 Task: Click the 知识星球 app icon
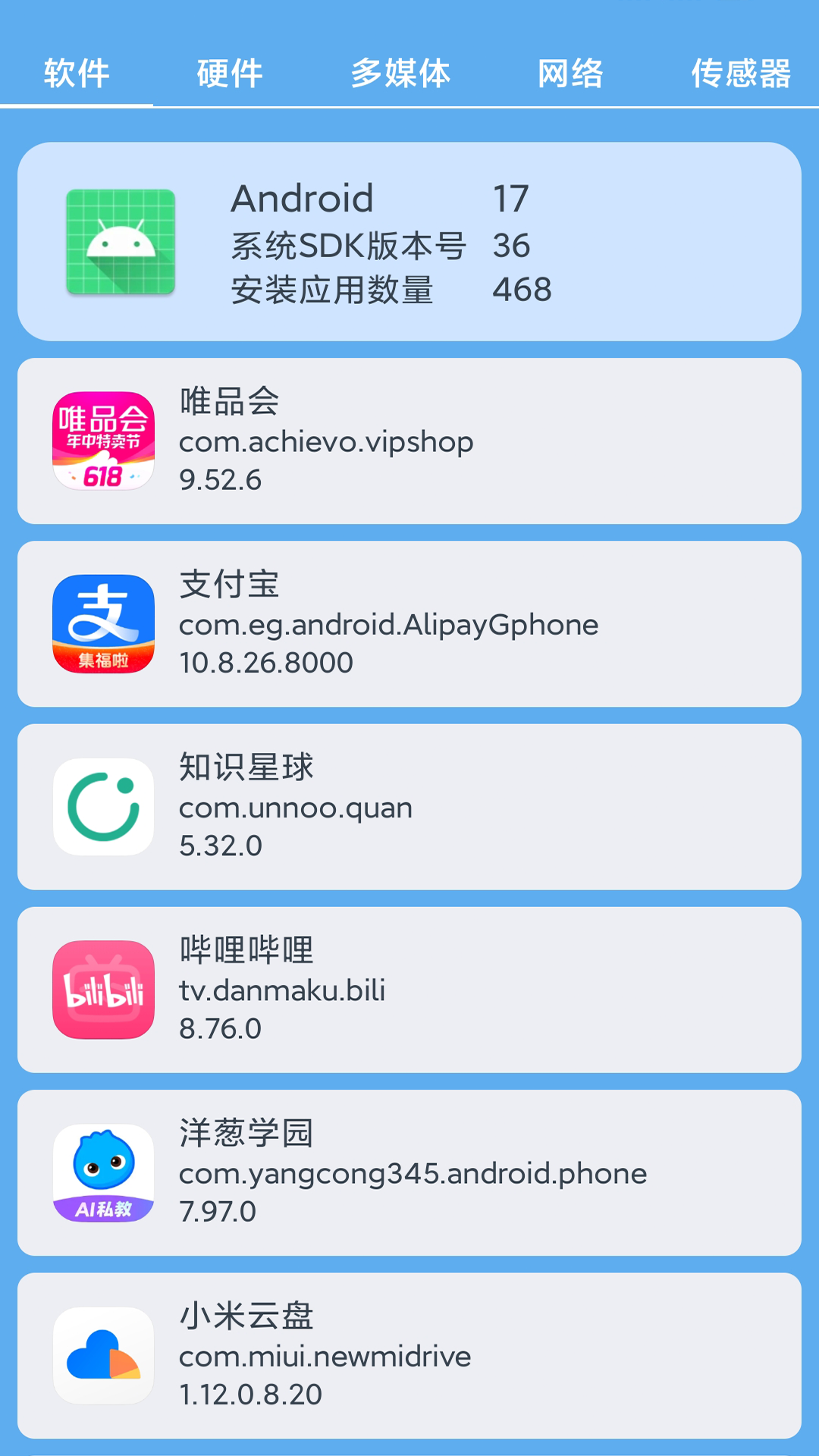(x=103, y=806)
